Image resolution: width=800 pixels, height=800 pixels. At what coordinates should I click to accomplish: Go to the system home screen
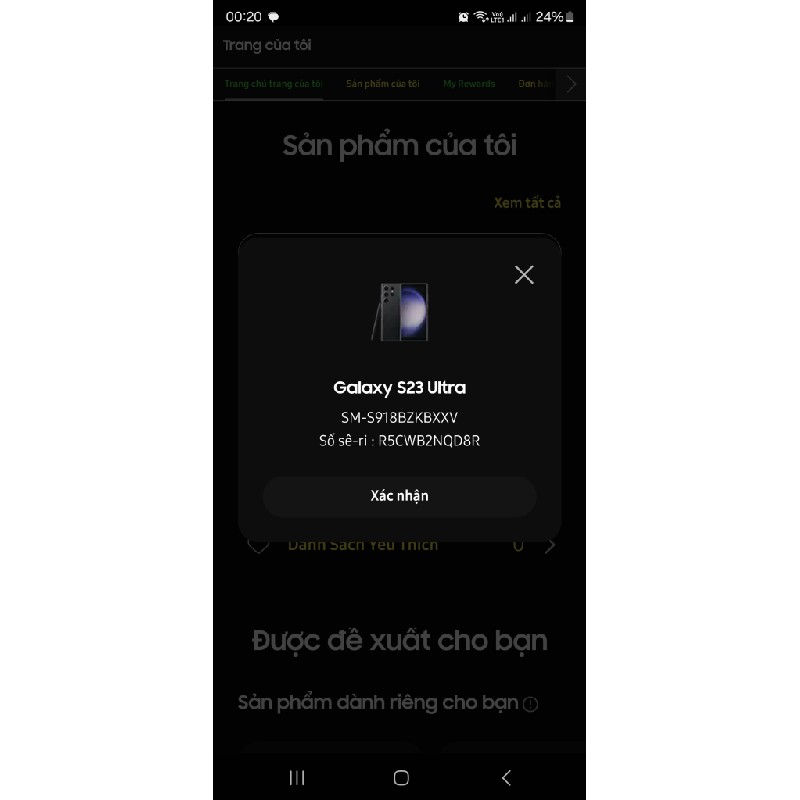[x=401, y=777]
